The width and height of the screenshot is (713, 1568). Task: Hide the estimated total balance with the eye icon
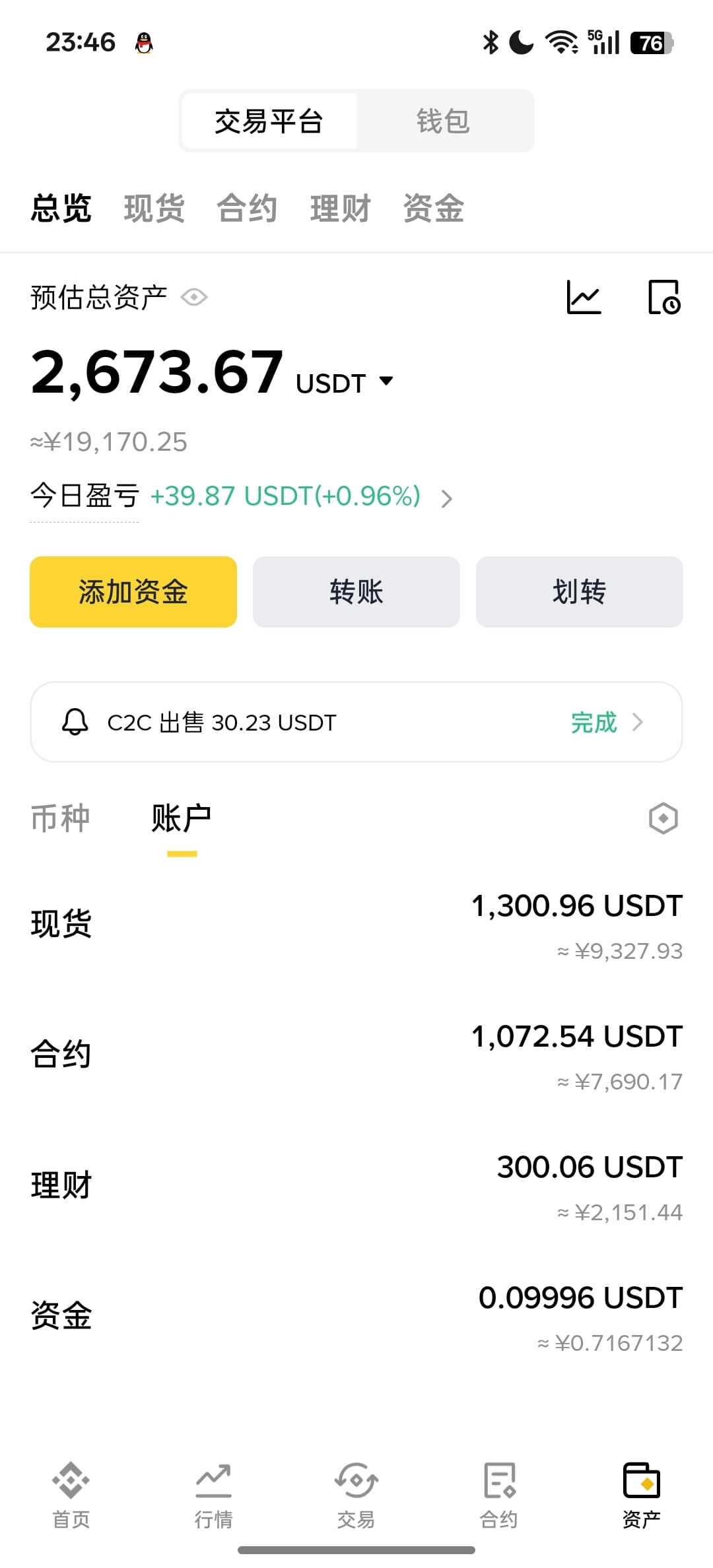click(x=194, y=298)
